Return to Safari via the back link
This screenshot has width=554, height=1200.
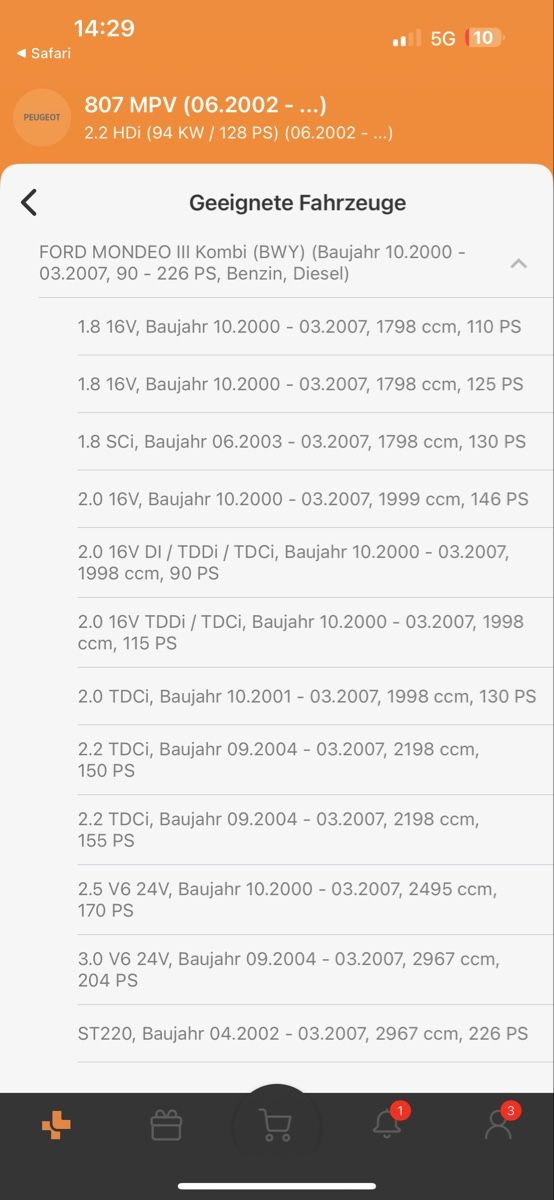tap(43, 54)
